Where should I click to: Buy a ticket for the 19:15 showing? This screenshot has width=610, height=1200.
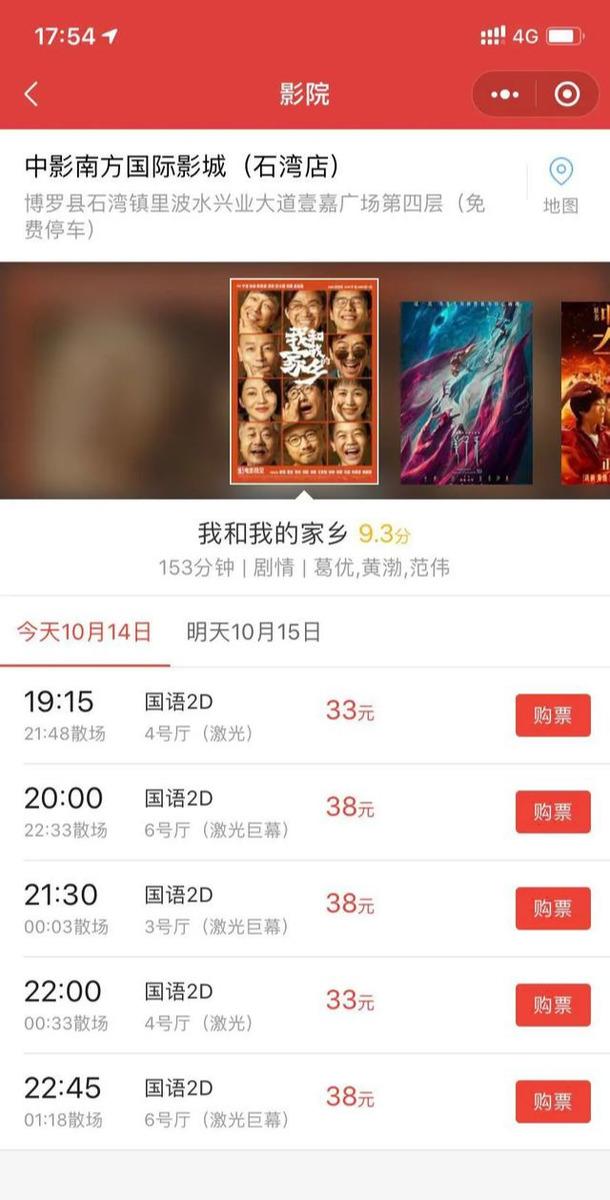pos(552,715)
